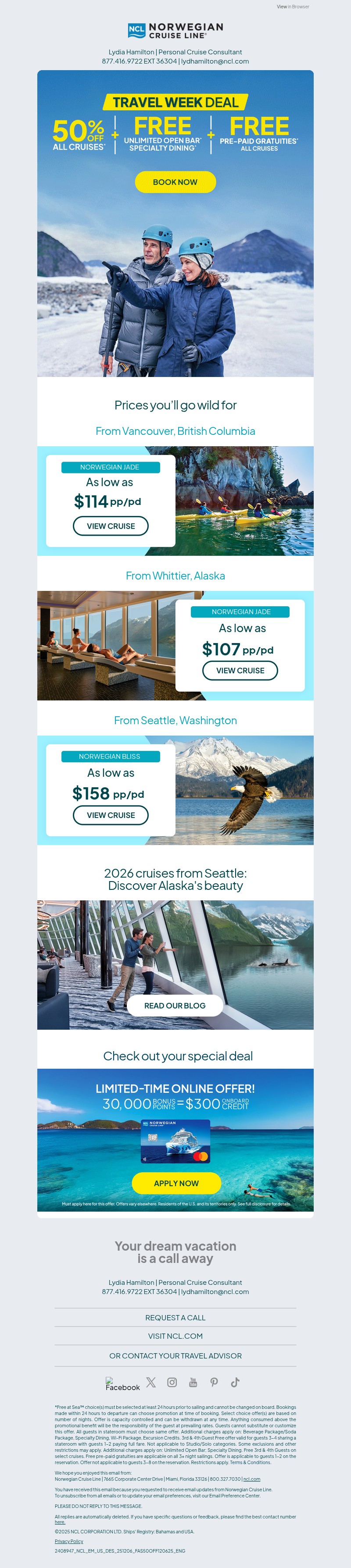Screen dimensions: 351x1568
Task: Open the YouTube social icon
Action: tap(193, 1382)
